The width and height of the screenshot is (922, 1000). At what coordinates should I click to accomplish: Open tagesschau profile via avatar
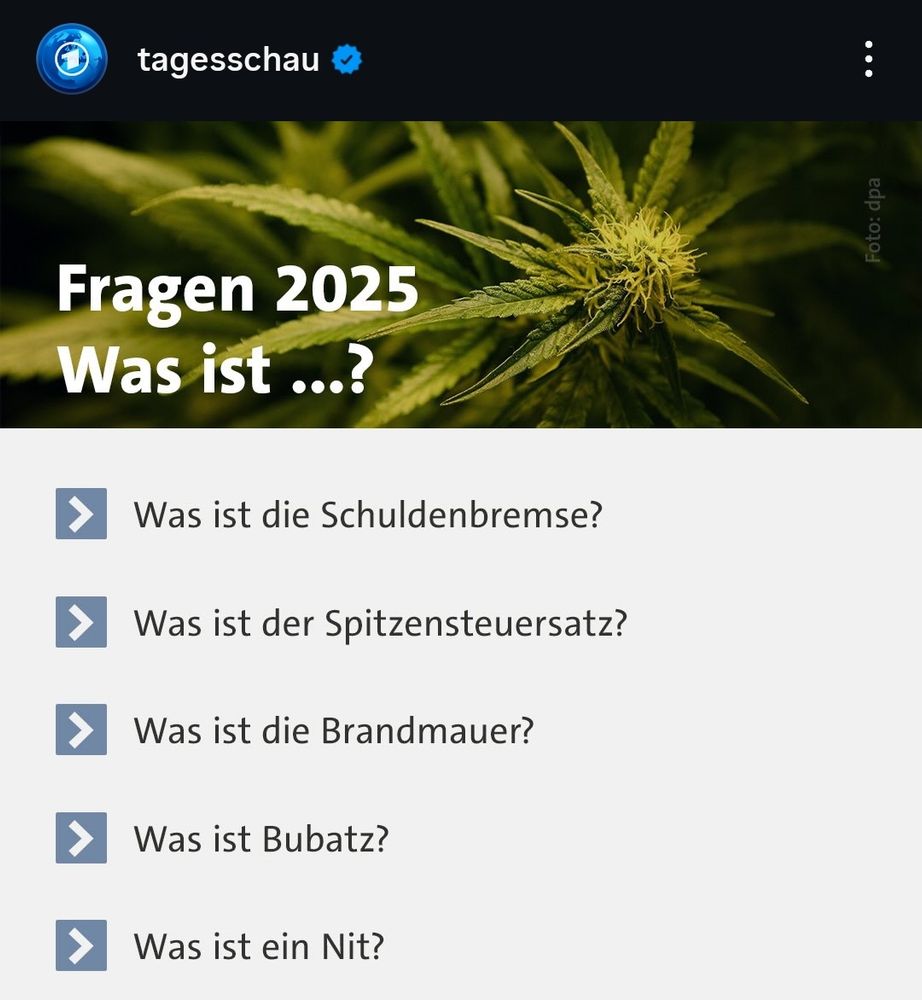pos(71,60)
